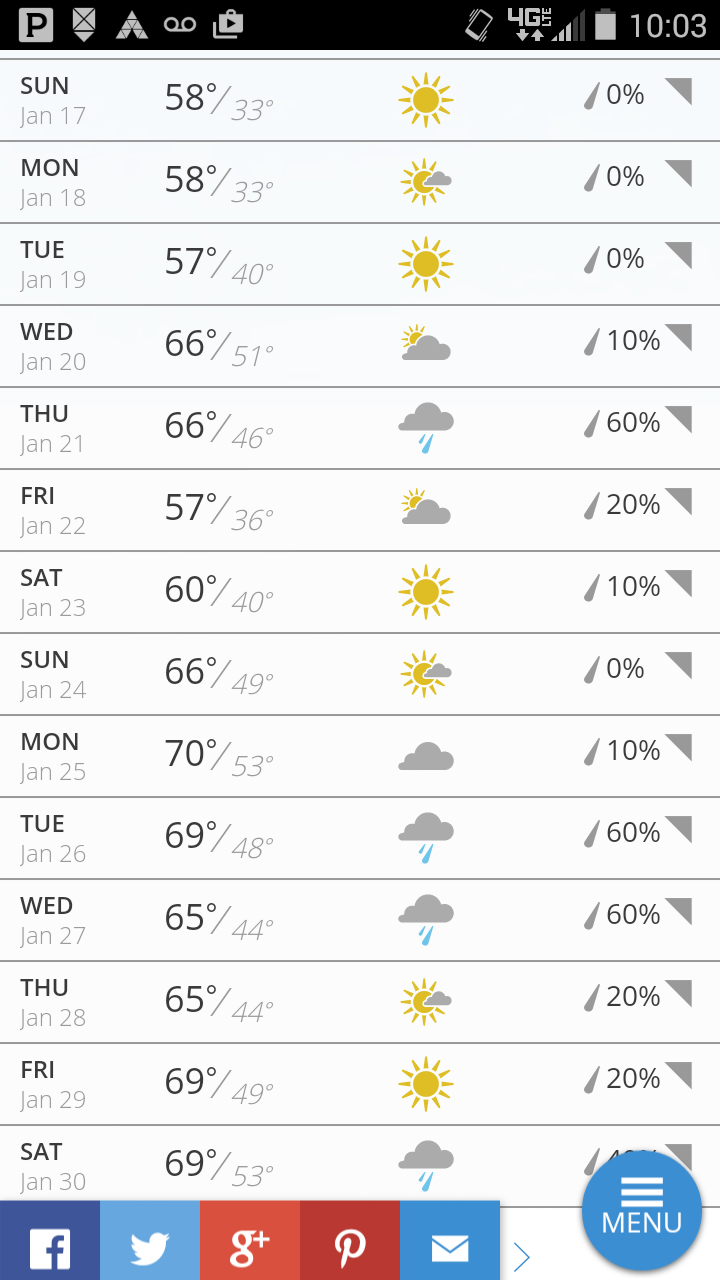Expand Monday Jan 25 forecast details
Screen dimensions: 720x1280
coord(679,748)
